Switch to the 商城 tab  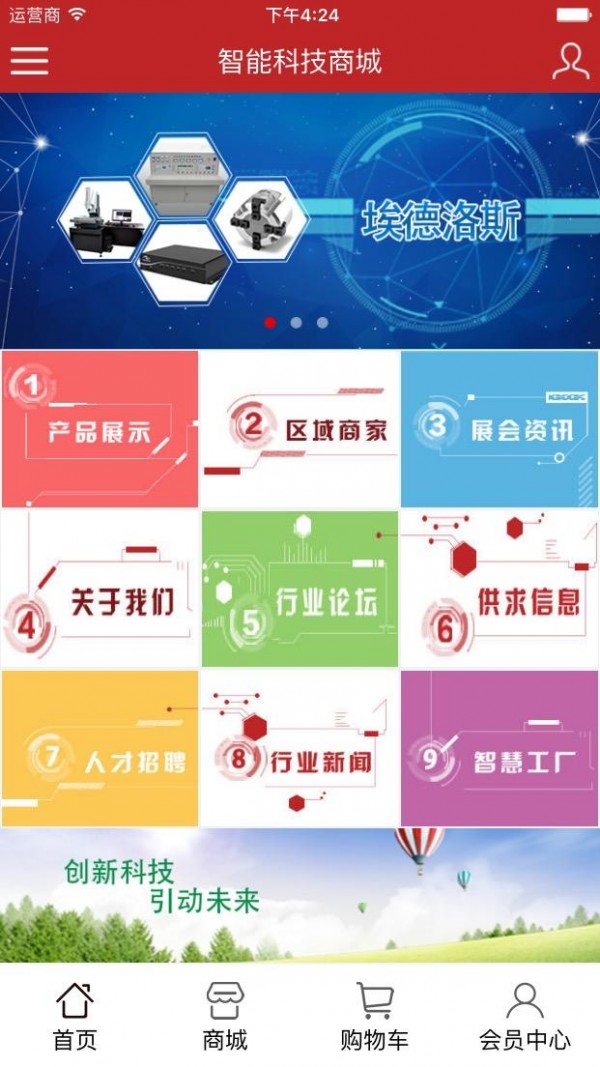[x=225, y=1015]
